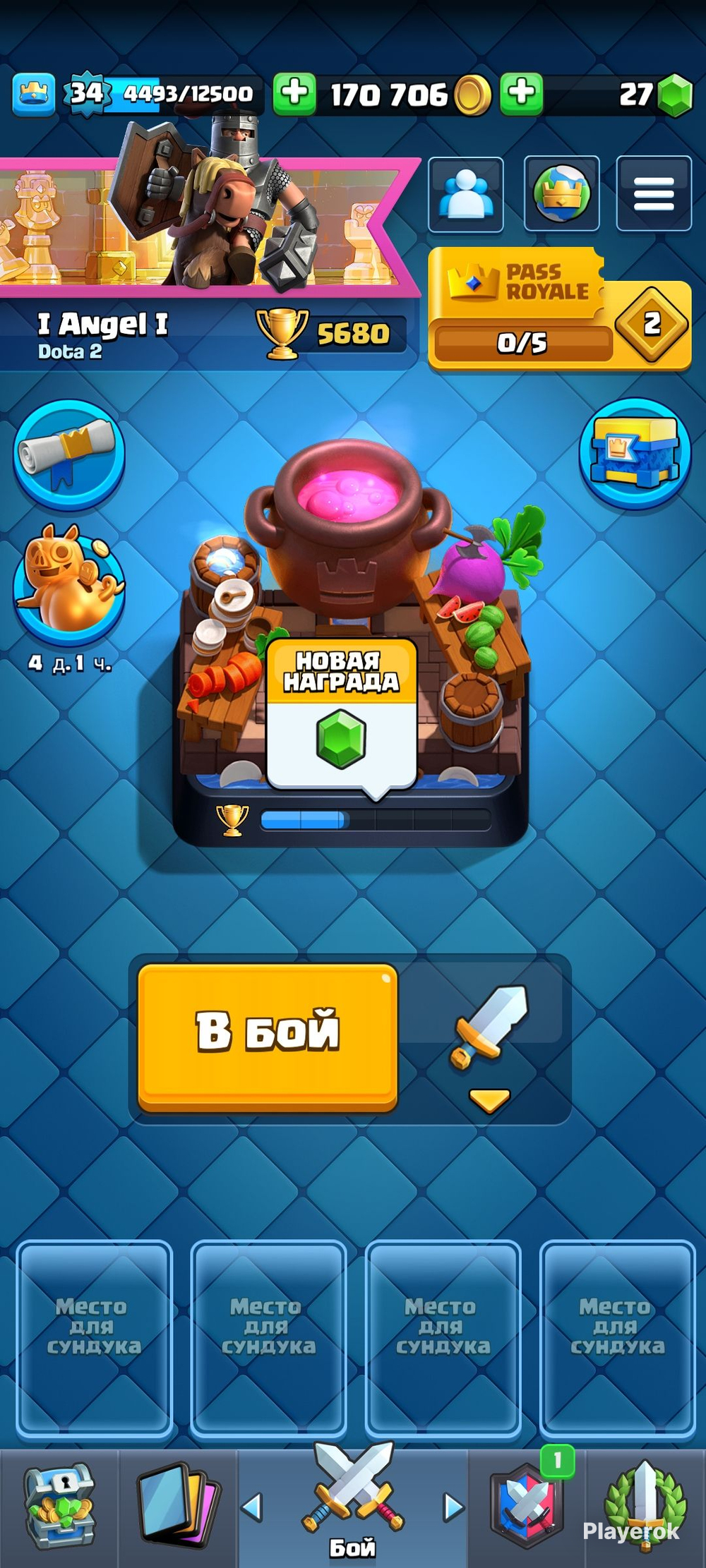Open the golden piggy bank offer
This screenshot has width=706, height=1568.
click(x=69, y=581)
